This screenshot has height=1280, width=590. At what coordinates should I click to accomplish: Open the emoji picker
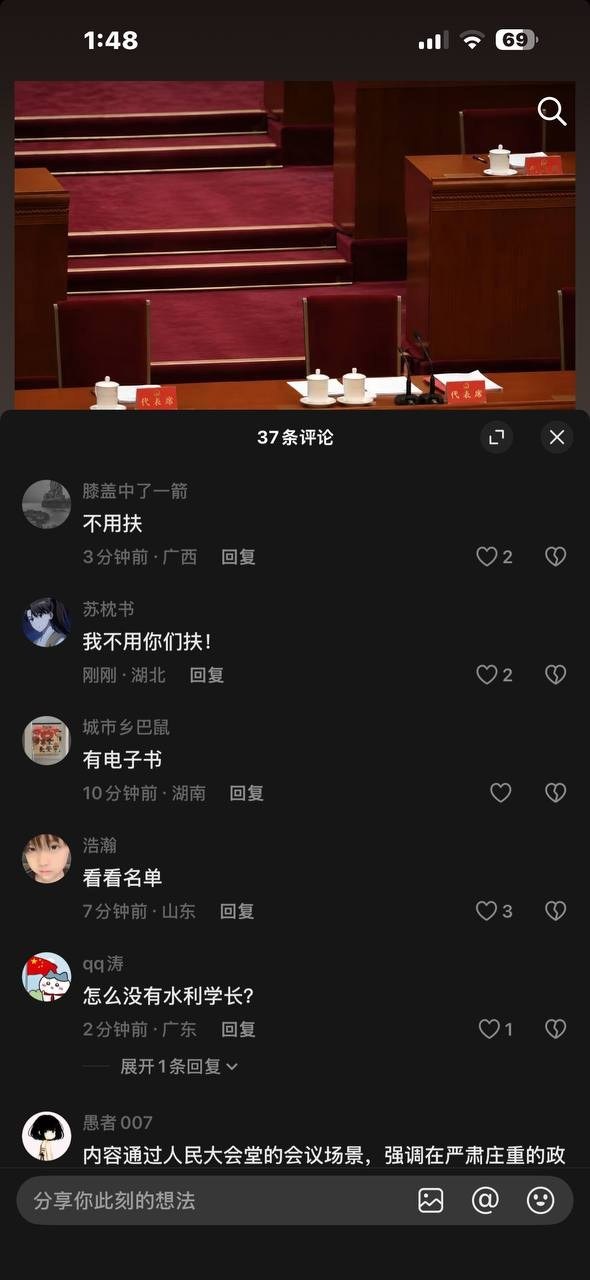tap(540, 1201)
